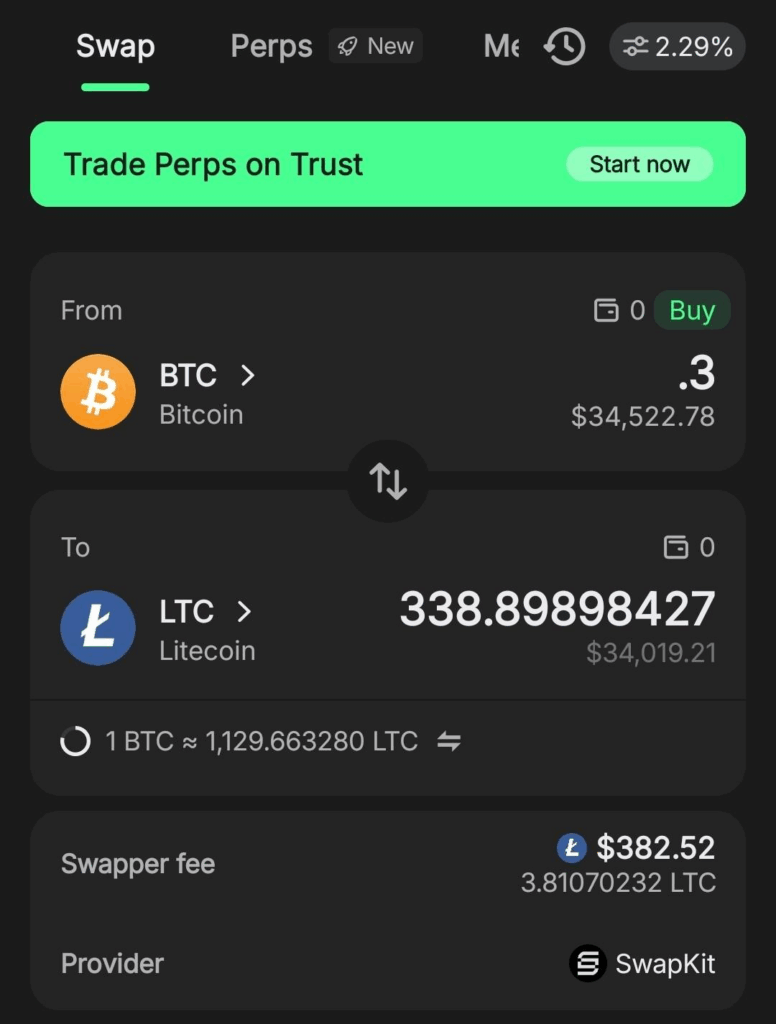The height and width of the screenshot is (1024, 776).
Task: Open the partially hidden Me tab
Action: point(500,46)
